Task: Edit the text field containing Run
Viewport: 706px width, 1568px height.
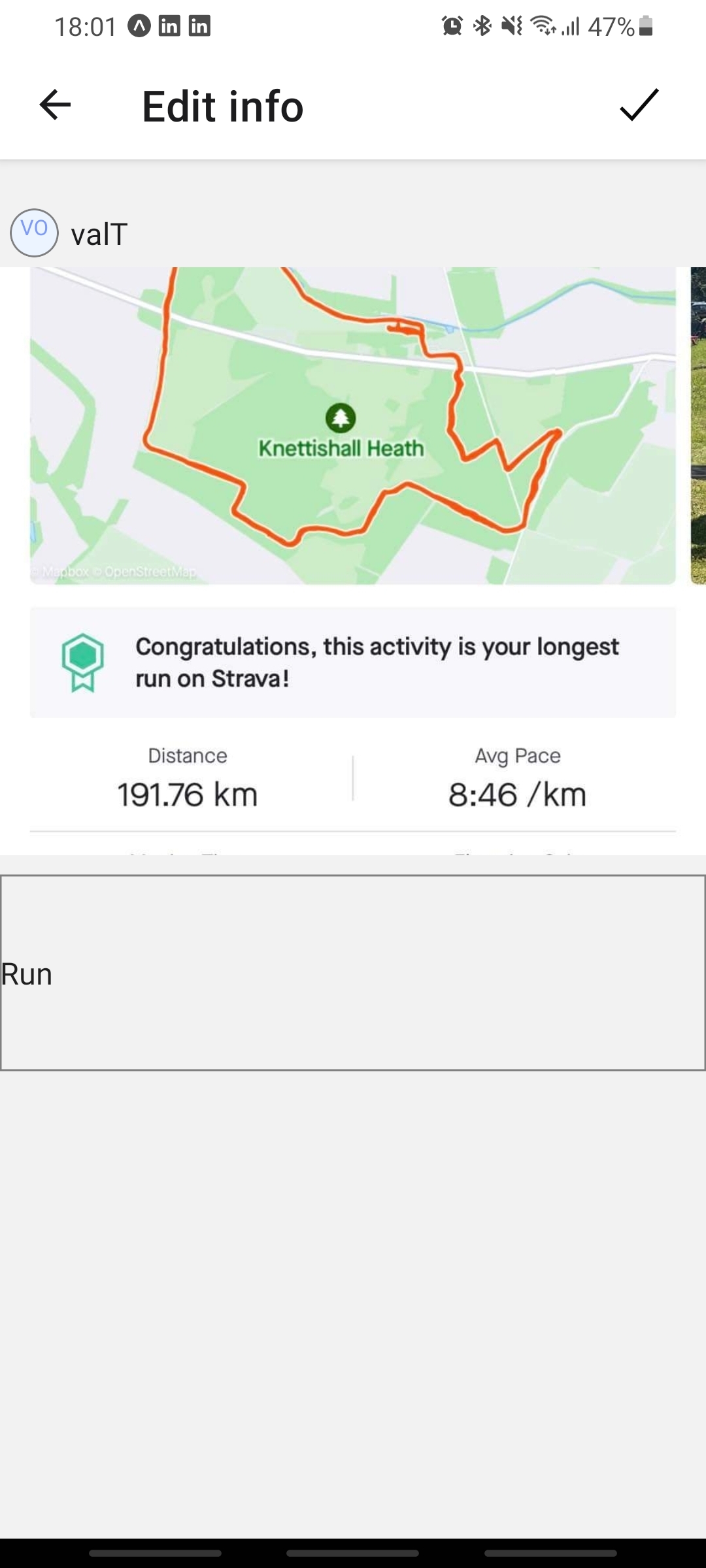Action: (x=353, y=973)
